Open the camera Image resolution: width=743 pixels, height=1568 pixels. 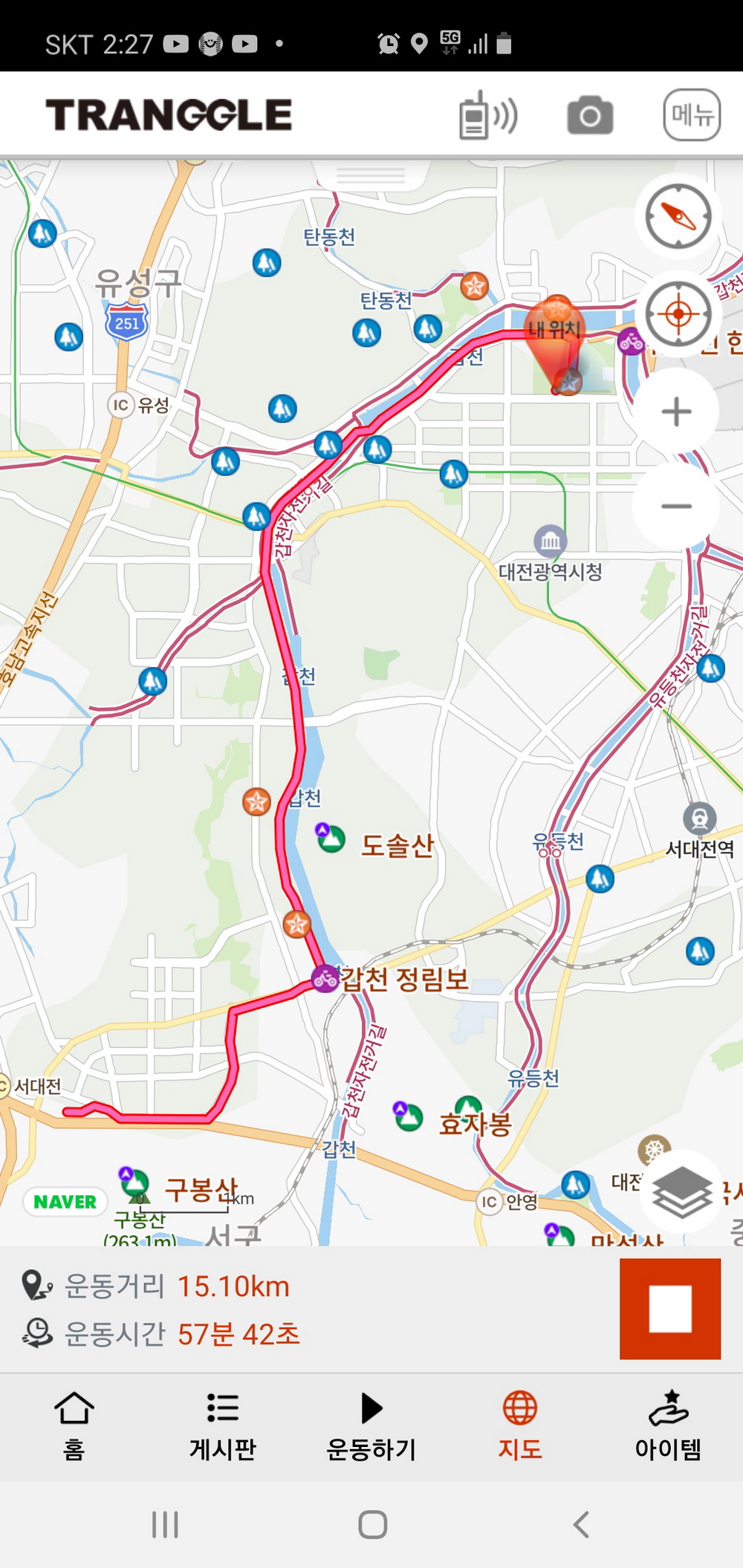point(590,116)
